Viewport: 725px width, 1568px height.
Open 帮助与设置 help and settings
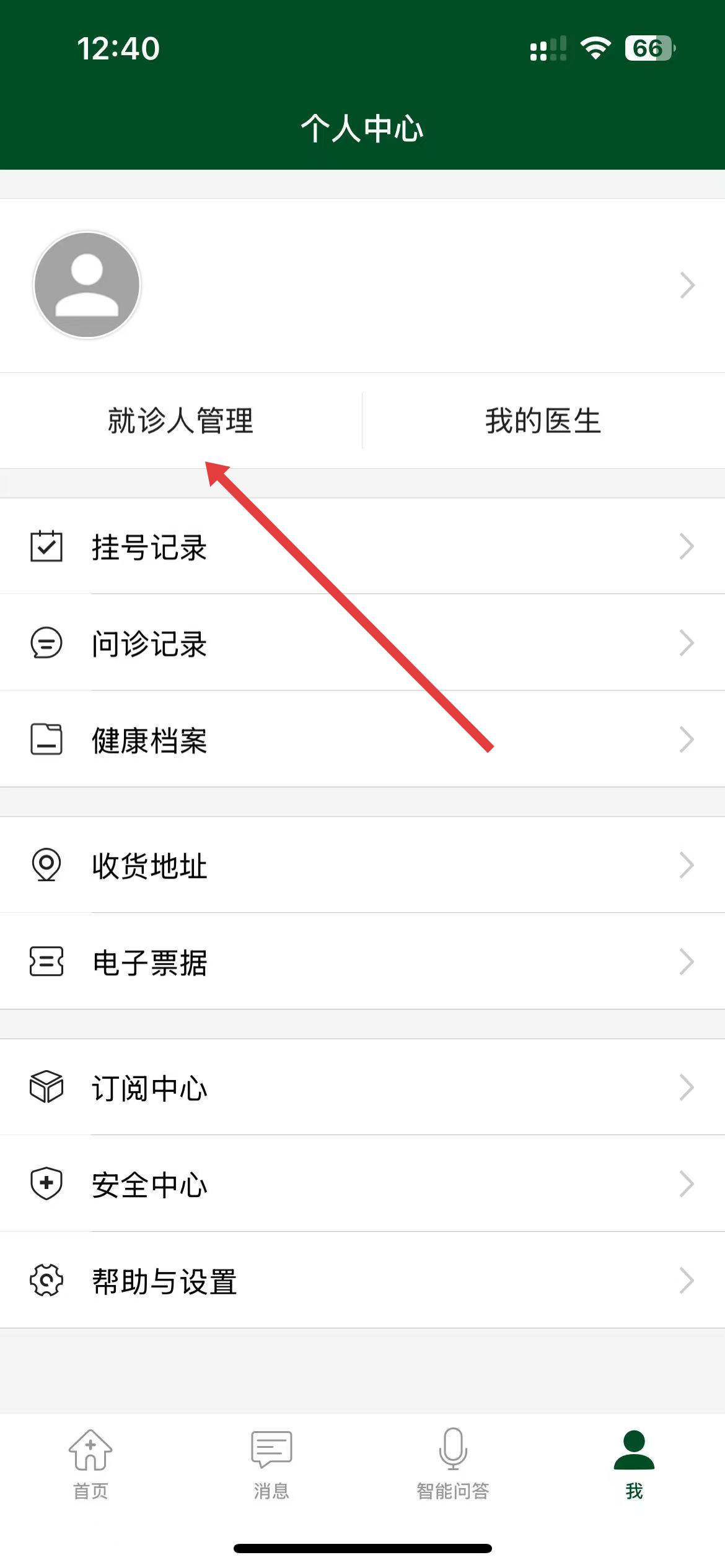click(362, 1281)
